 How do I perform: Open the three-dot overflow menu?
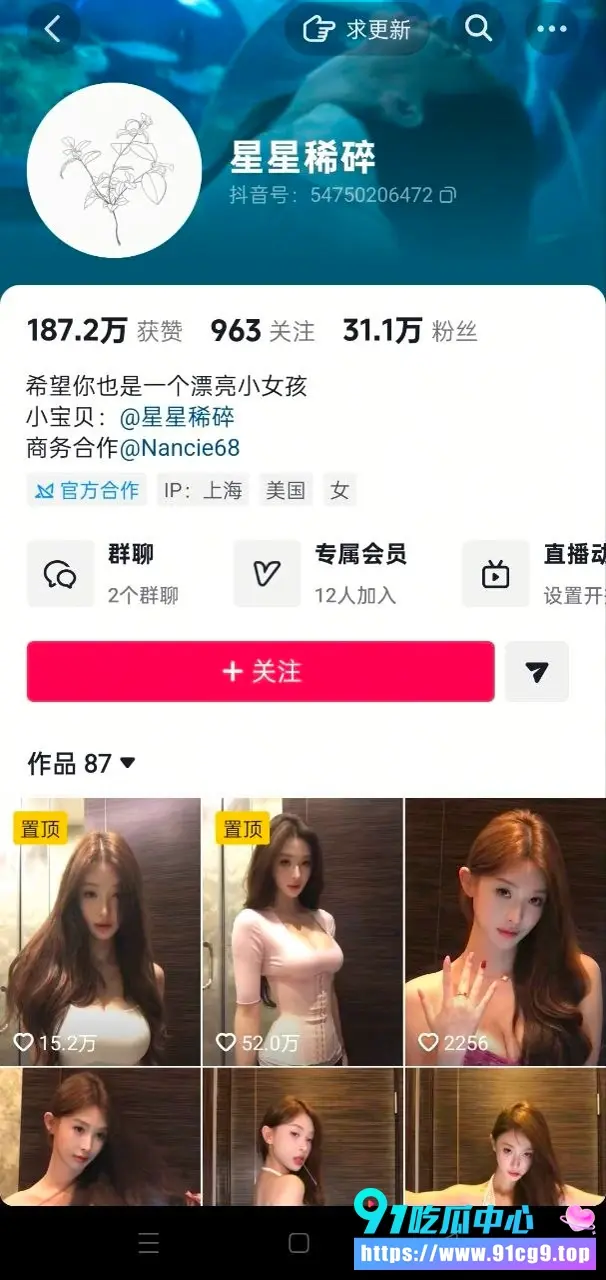552,29
